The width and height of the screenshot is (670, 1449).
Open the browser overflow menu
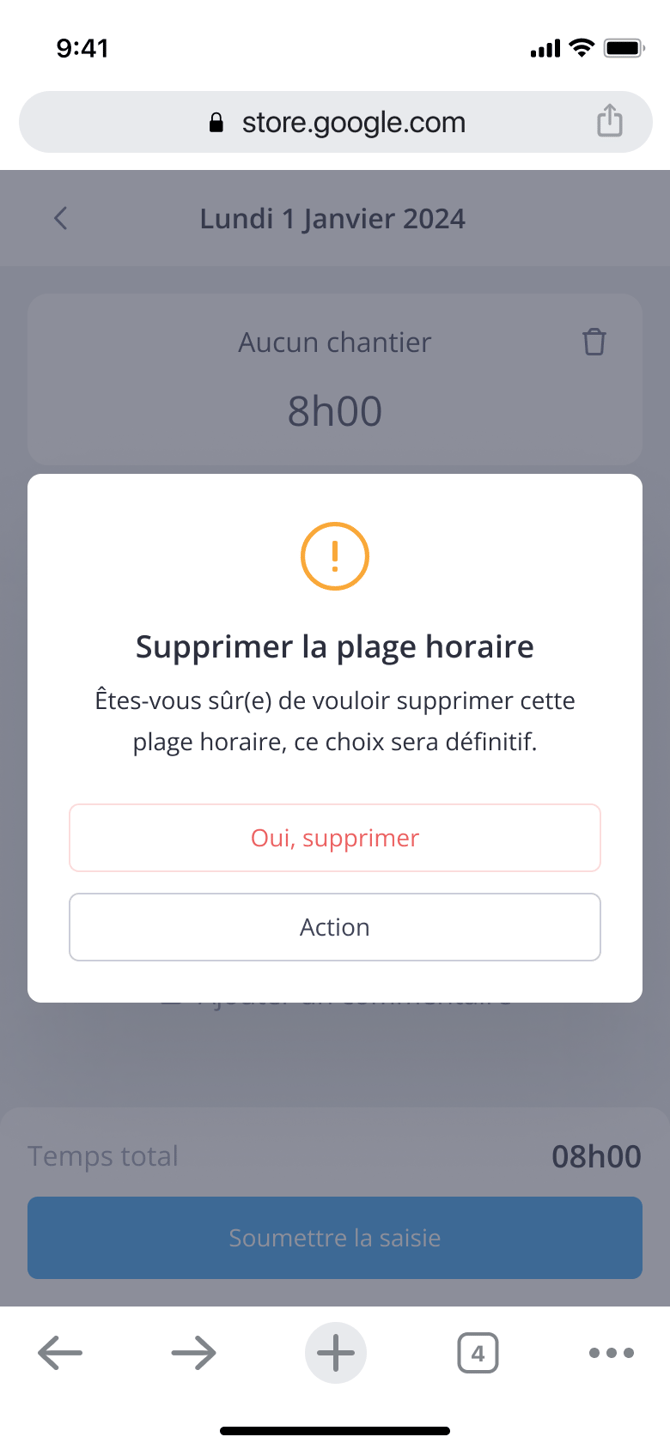[611, 1353]
